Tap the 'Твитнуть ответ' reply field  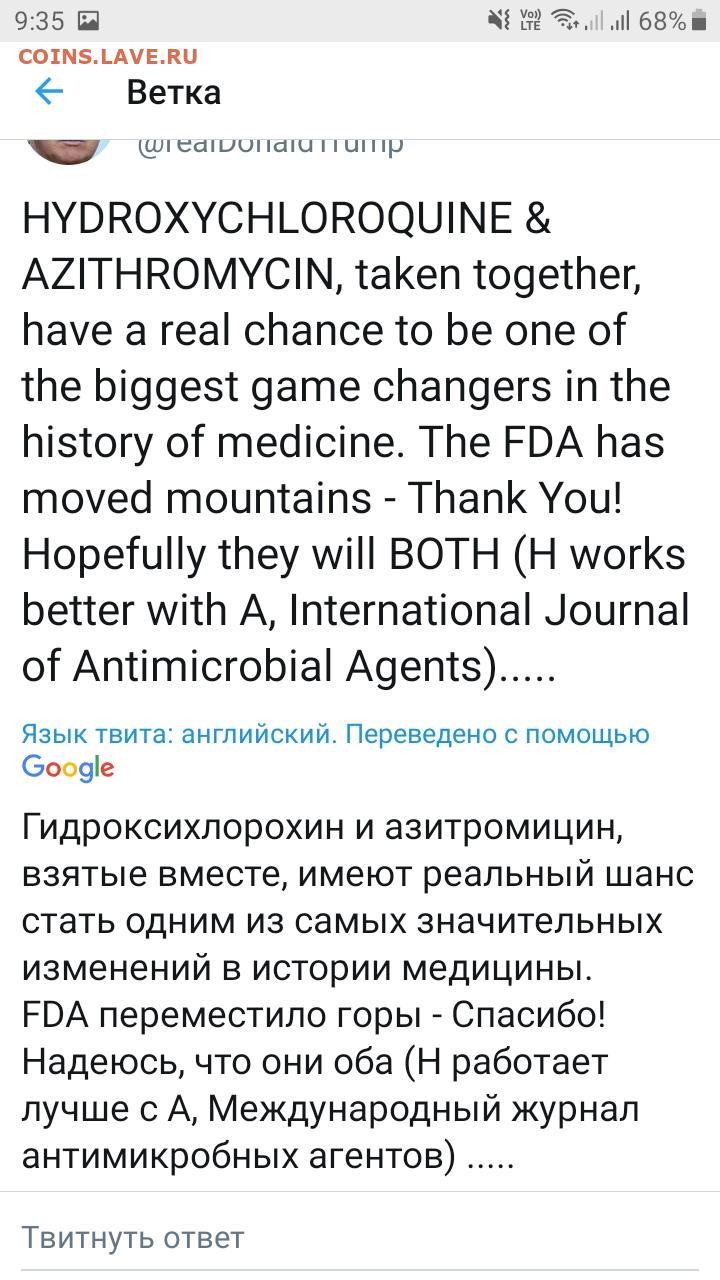(360, 1237)
